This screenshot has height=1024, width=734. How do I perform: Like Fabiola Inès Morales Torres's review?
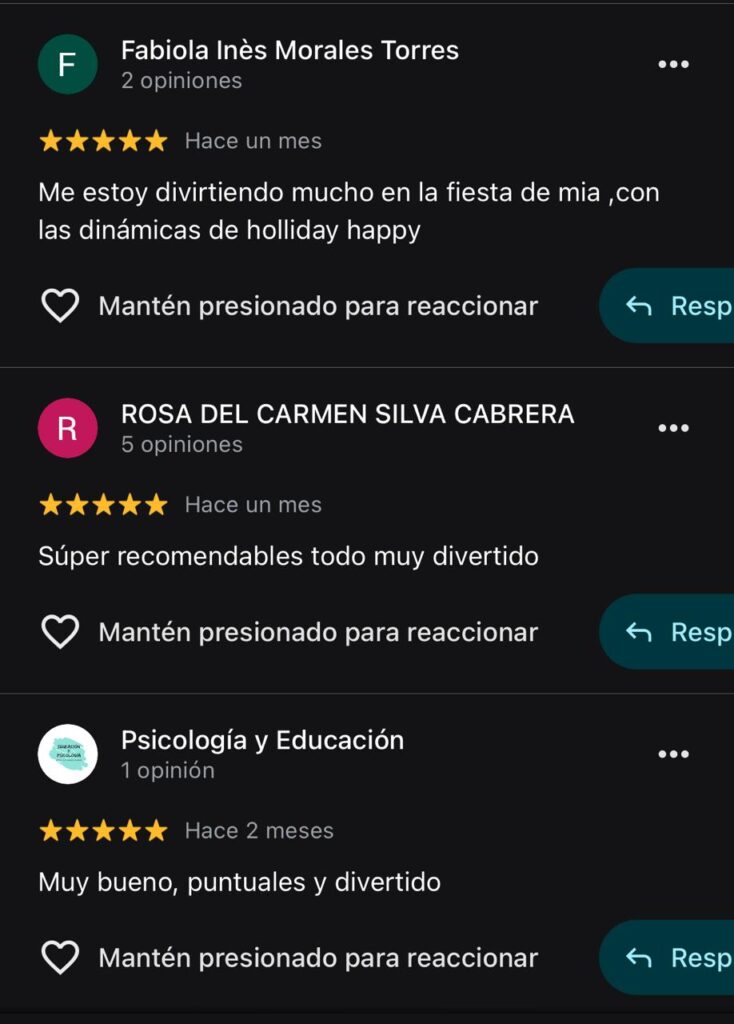[60, 306]
